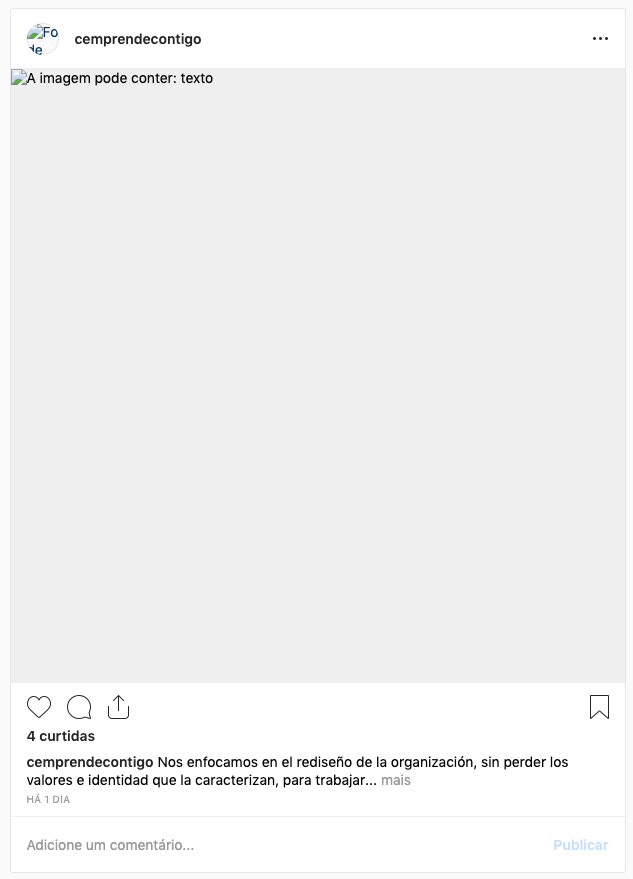
Task: Expand caption with "mais"
Action: point(395,780)
